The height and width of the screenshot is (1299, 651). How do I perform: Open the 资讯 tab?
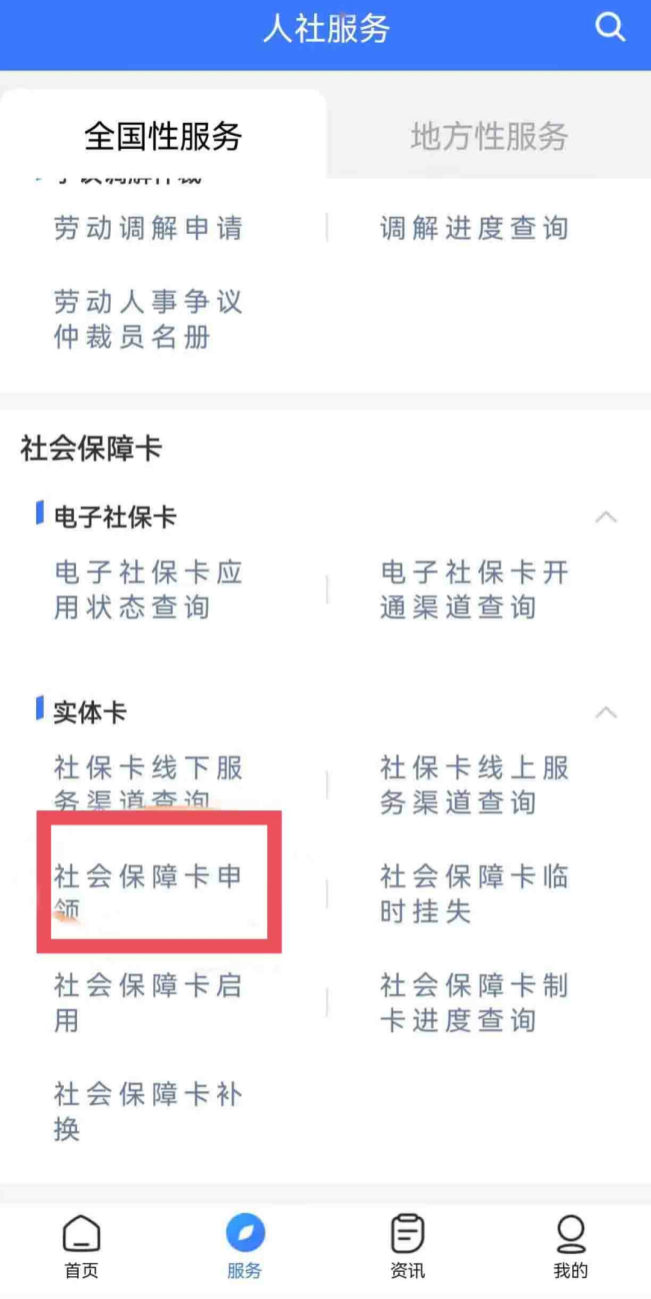pyautogui.click(x=407, y=1246)
